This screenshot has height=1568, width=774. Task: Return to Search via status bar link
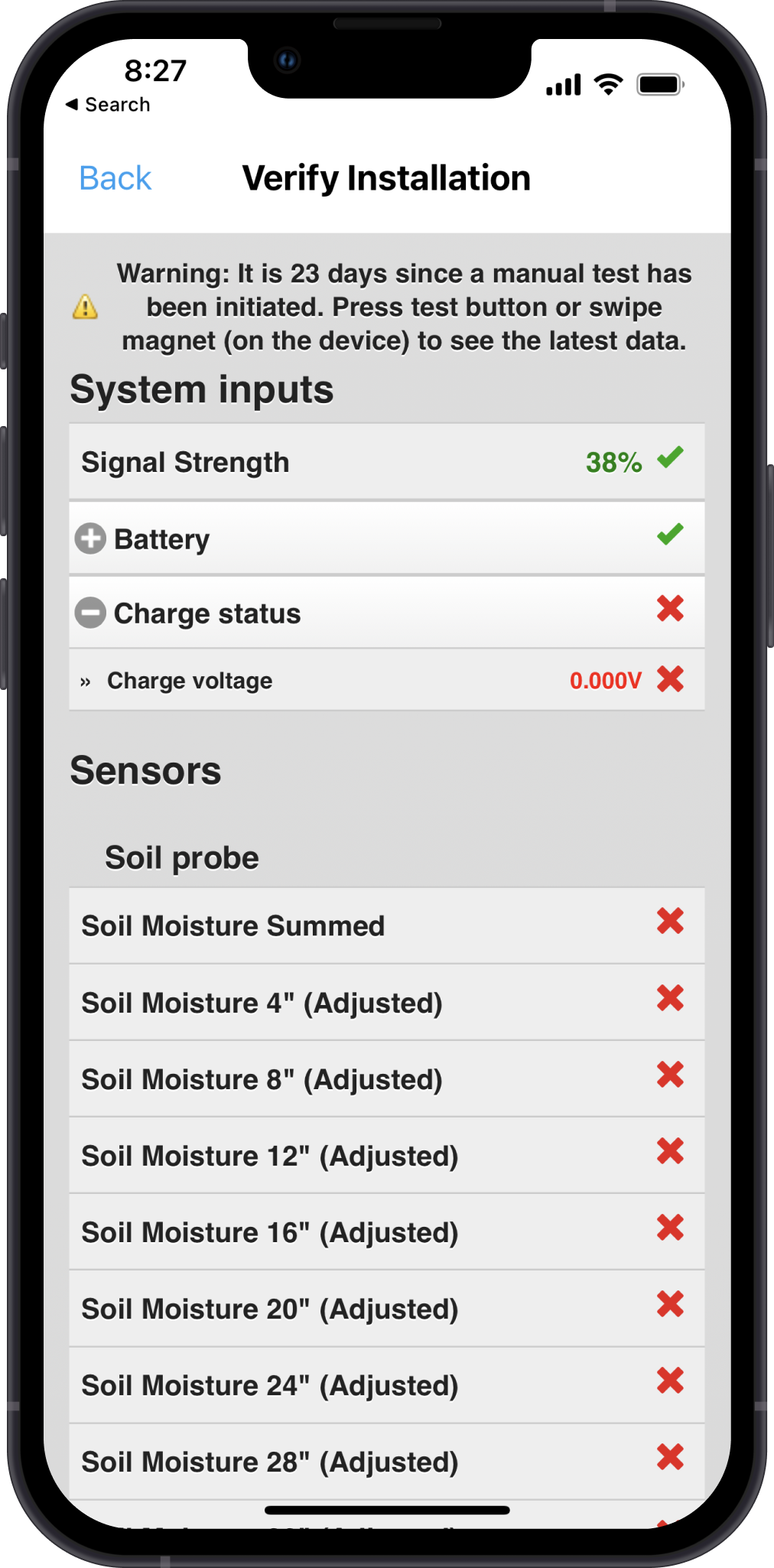point(108,105)
